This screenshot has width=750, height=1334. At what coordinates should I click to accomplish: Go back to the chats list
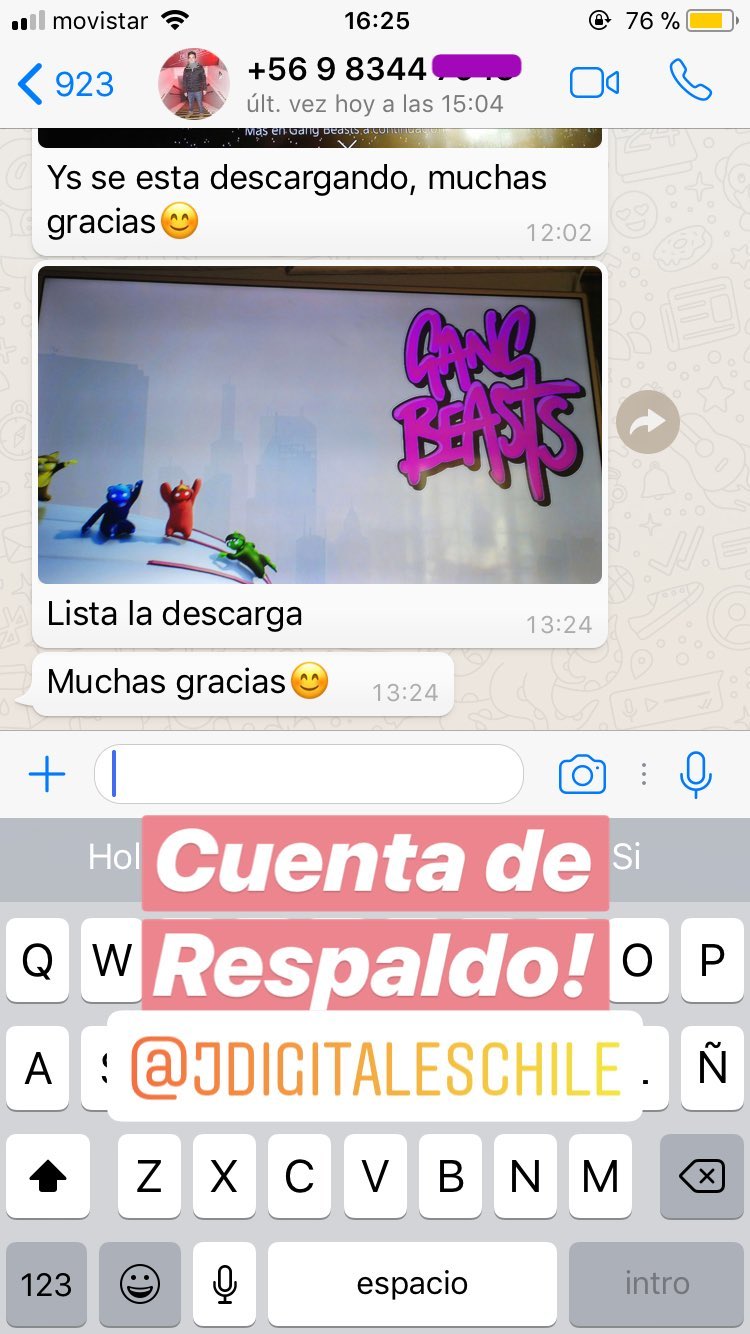(x=66, y=84)
